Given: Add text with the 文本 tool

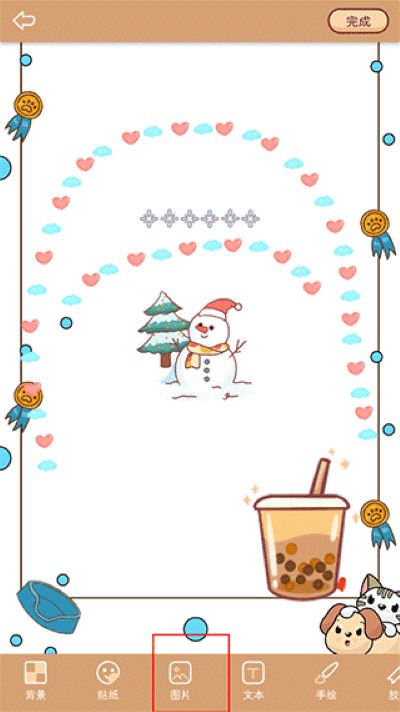Looking at the screenshot, I should pyautogui.click(x=253, y=680).
